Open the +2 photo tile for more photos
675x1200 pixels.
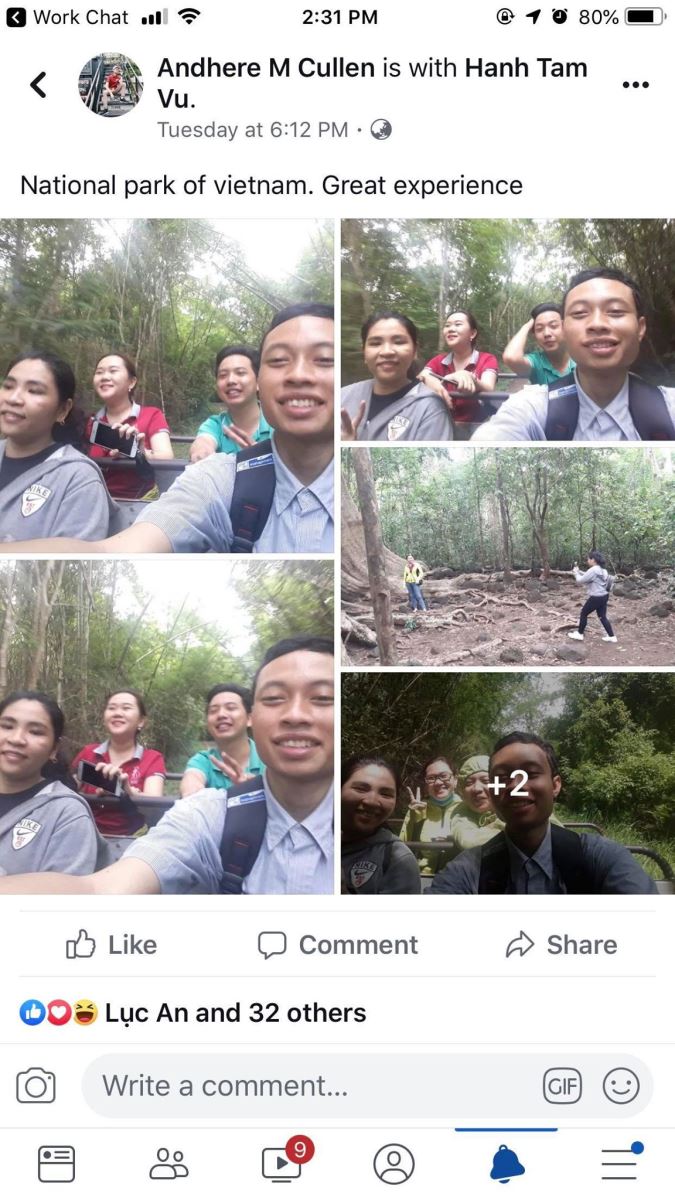[x=508, y=783]
